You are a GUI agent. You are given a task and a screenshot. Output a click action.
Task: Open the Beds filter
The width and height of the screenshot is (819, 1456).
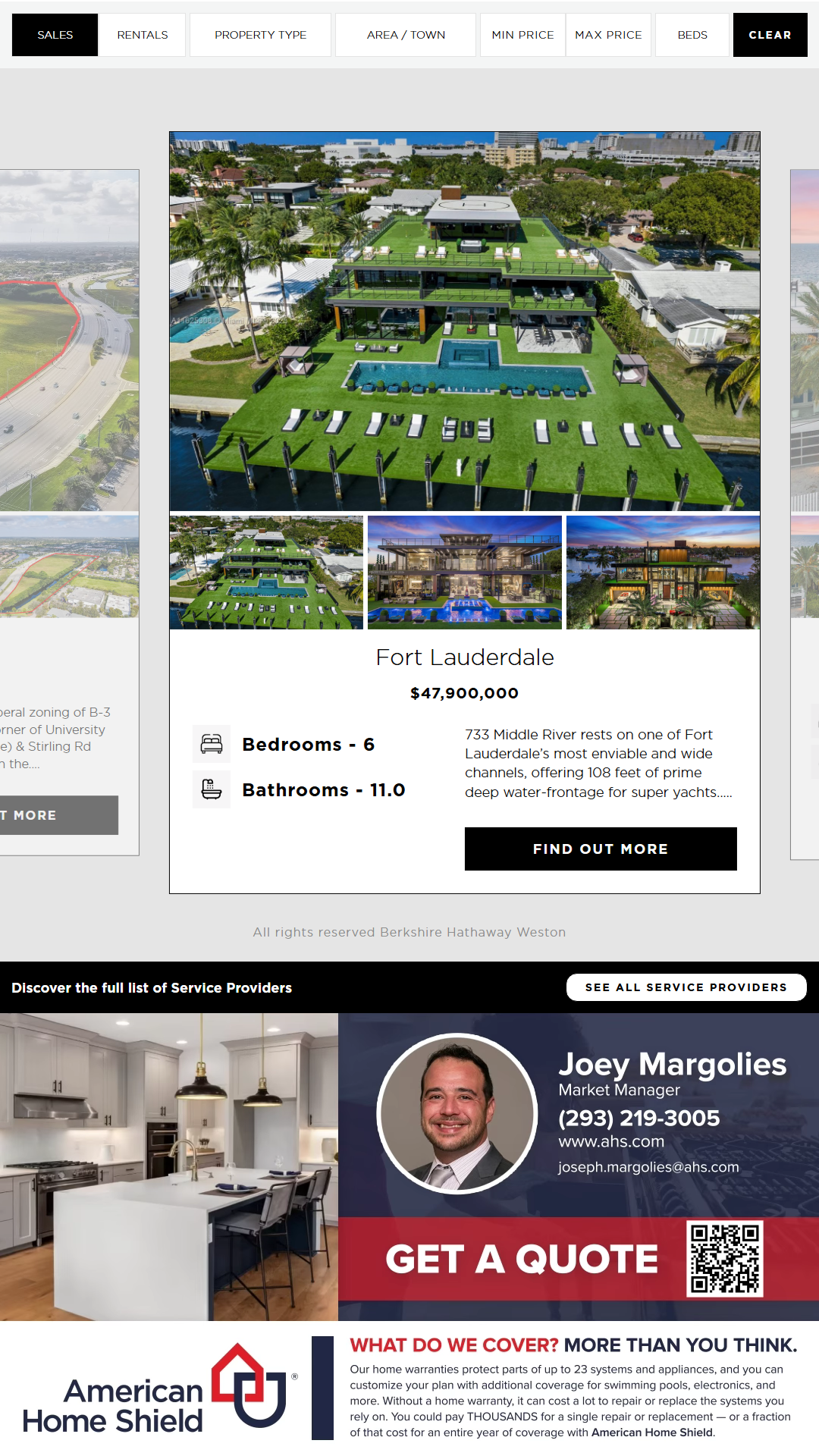[x=692, y=35]
